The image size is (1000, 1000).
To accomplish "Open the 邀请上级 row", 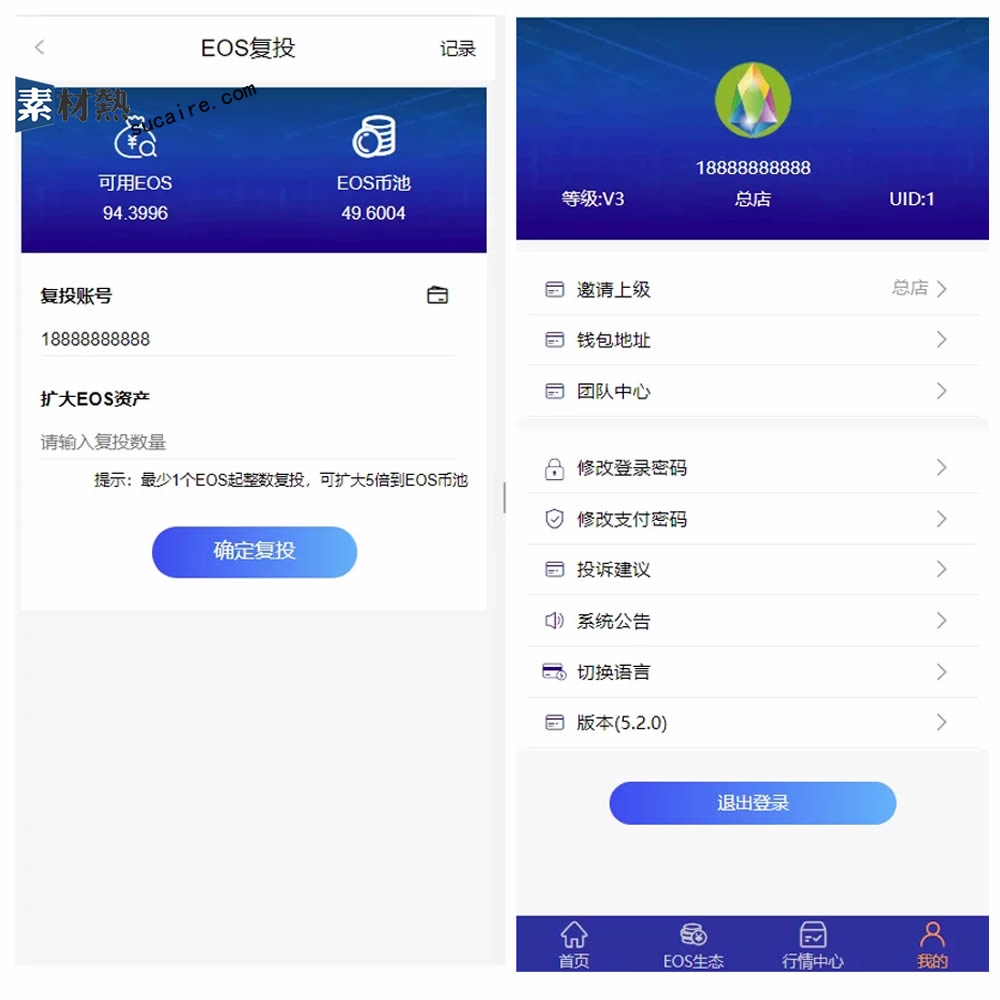I will tap(752, 289).
